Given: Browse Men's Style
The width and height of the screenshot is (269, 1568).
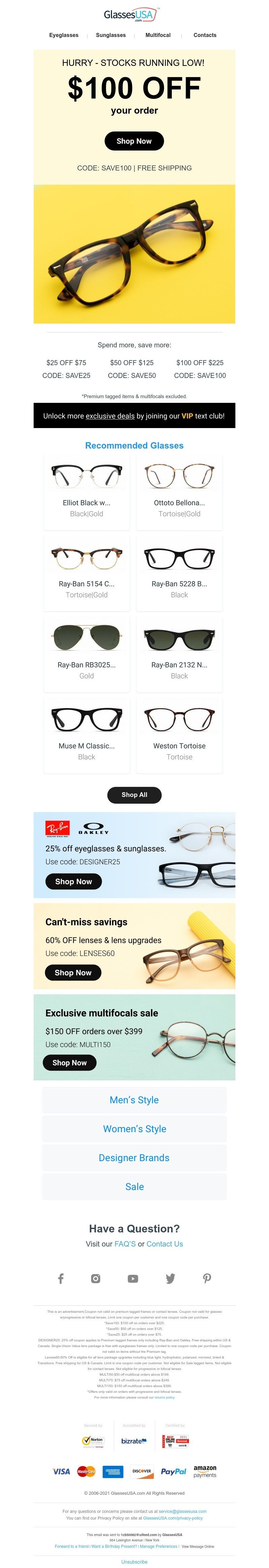Looking at the screenshot, I should coord(134,1100).
